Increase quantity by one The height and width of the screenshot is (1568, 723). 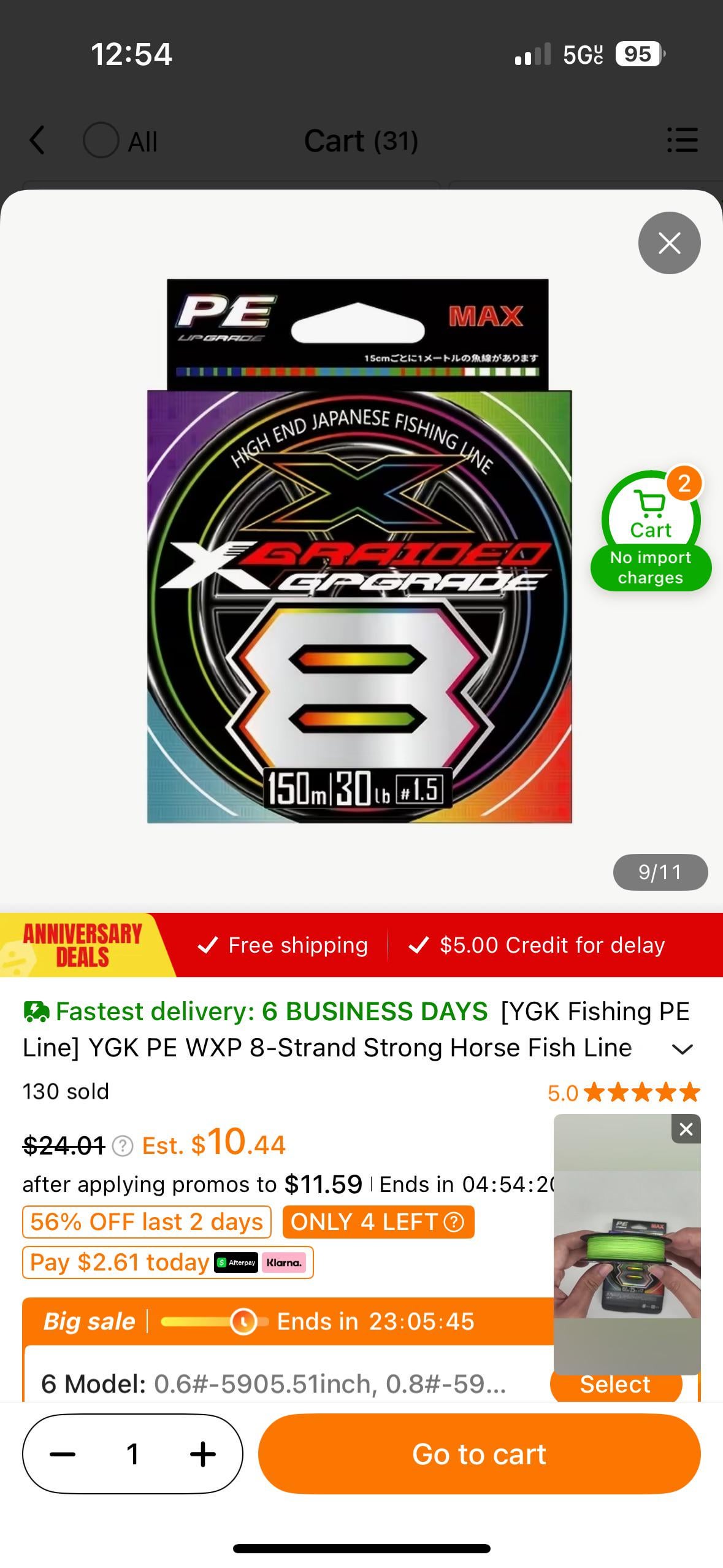tap(203, 1454)
